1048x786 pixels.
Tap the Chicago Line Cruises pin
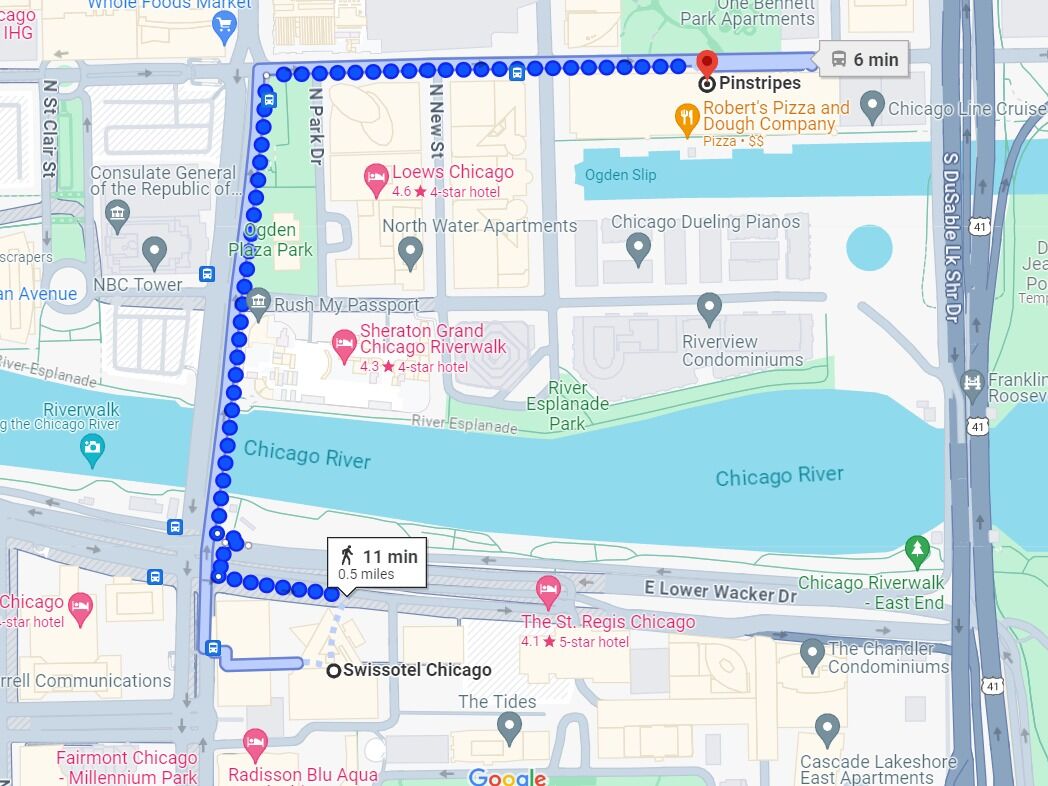(872, 105)
